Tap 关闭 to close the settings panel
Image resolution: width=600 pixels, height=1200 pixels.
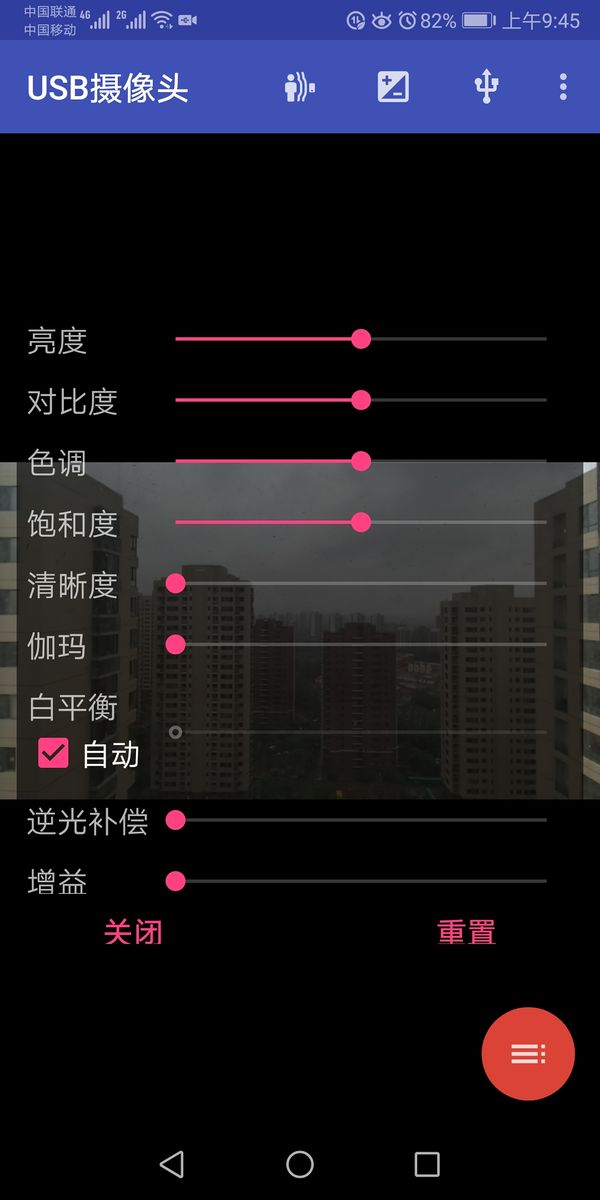pyautogui.click(x=133, y=933)
